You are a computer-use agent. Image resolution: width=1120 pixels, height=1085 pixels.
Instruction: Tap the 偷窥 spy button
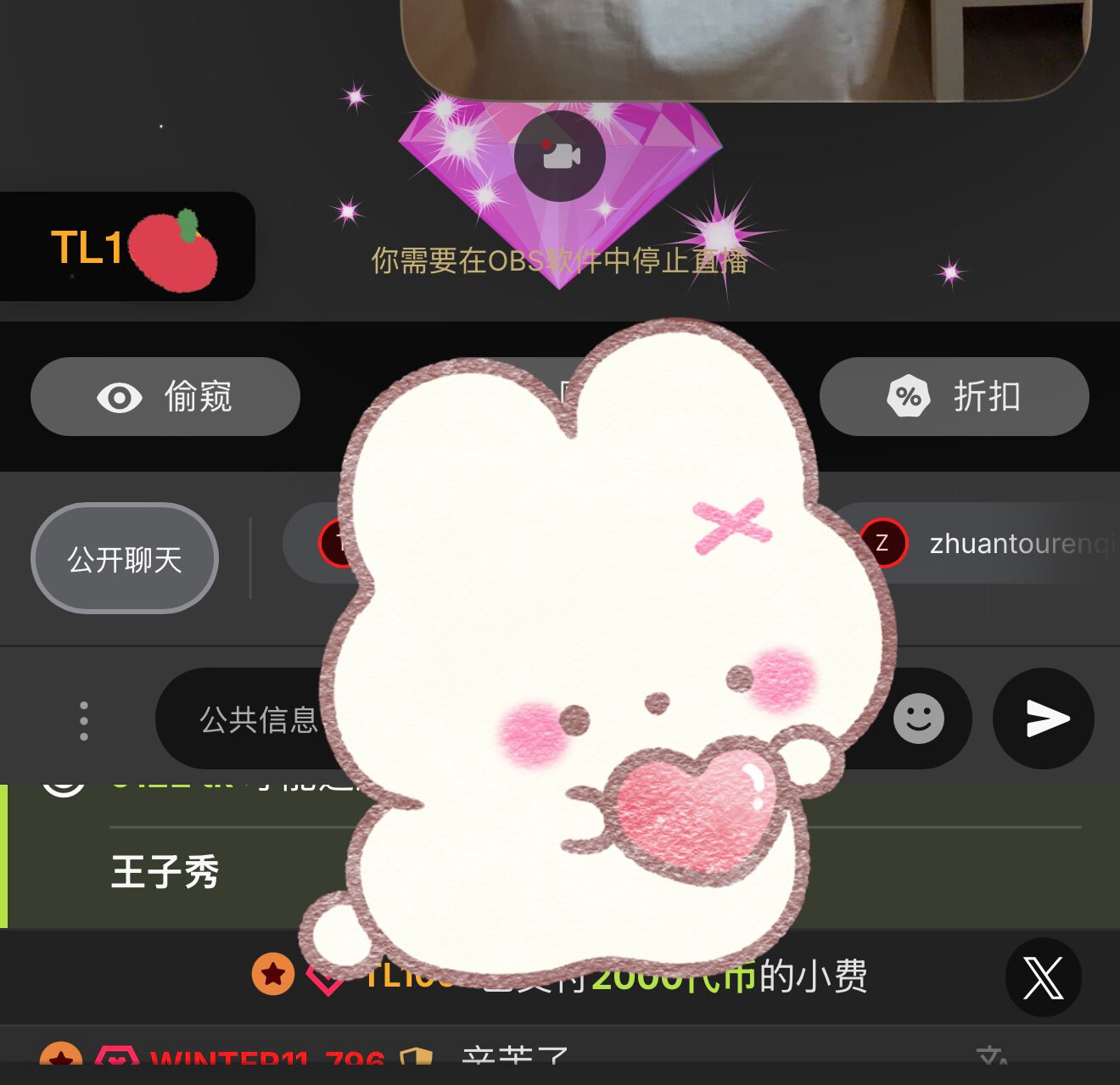(165, 397)
